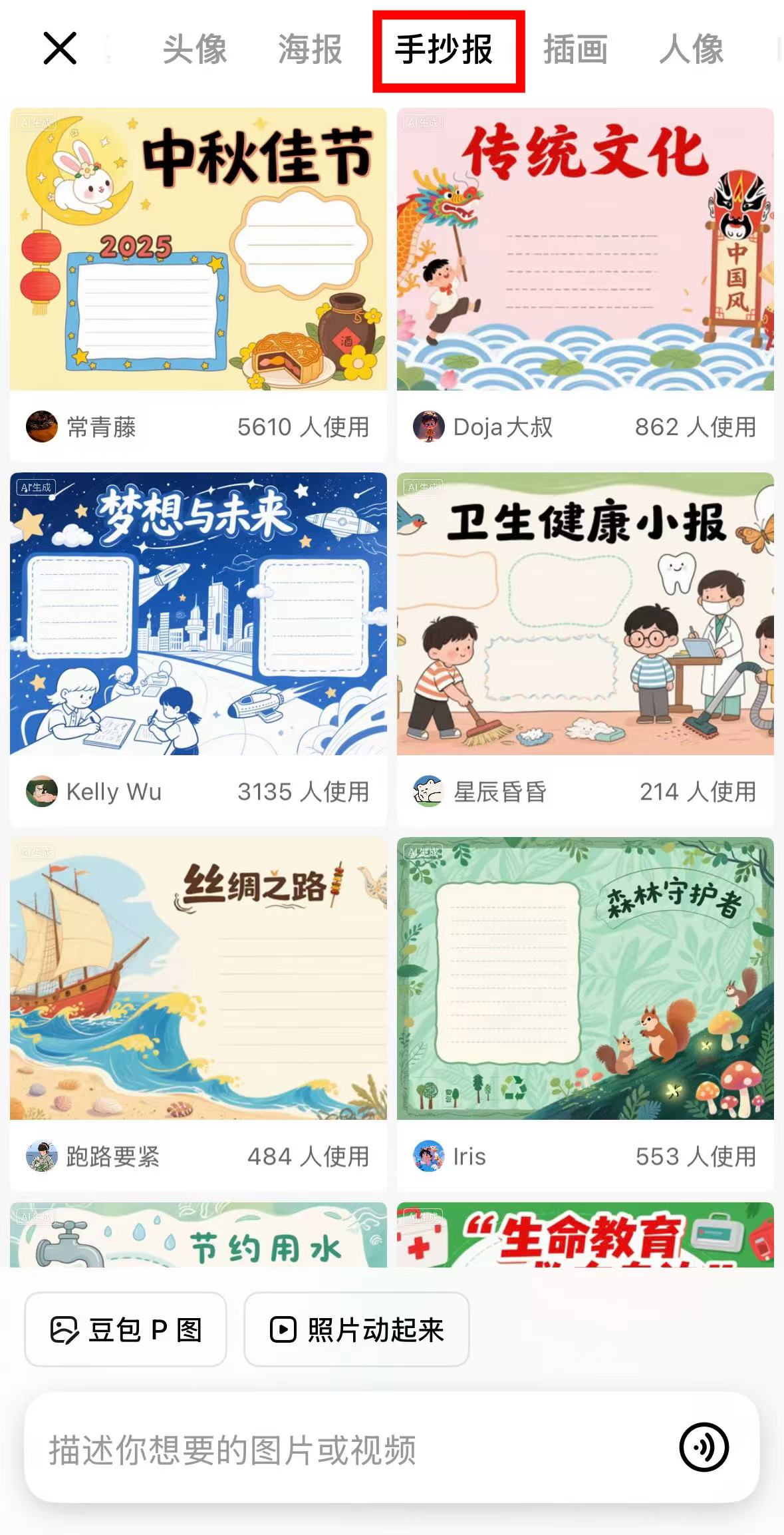Switch to the 海报 tab
Viewport: 784px width, 1535px height.
(310, 50)
